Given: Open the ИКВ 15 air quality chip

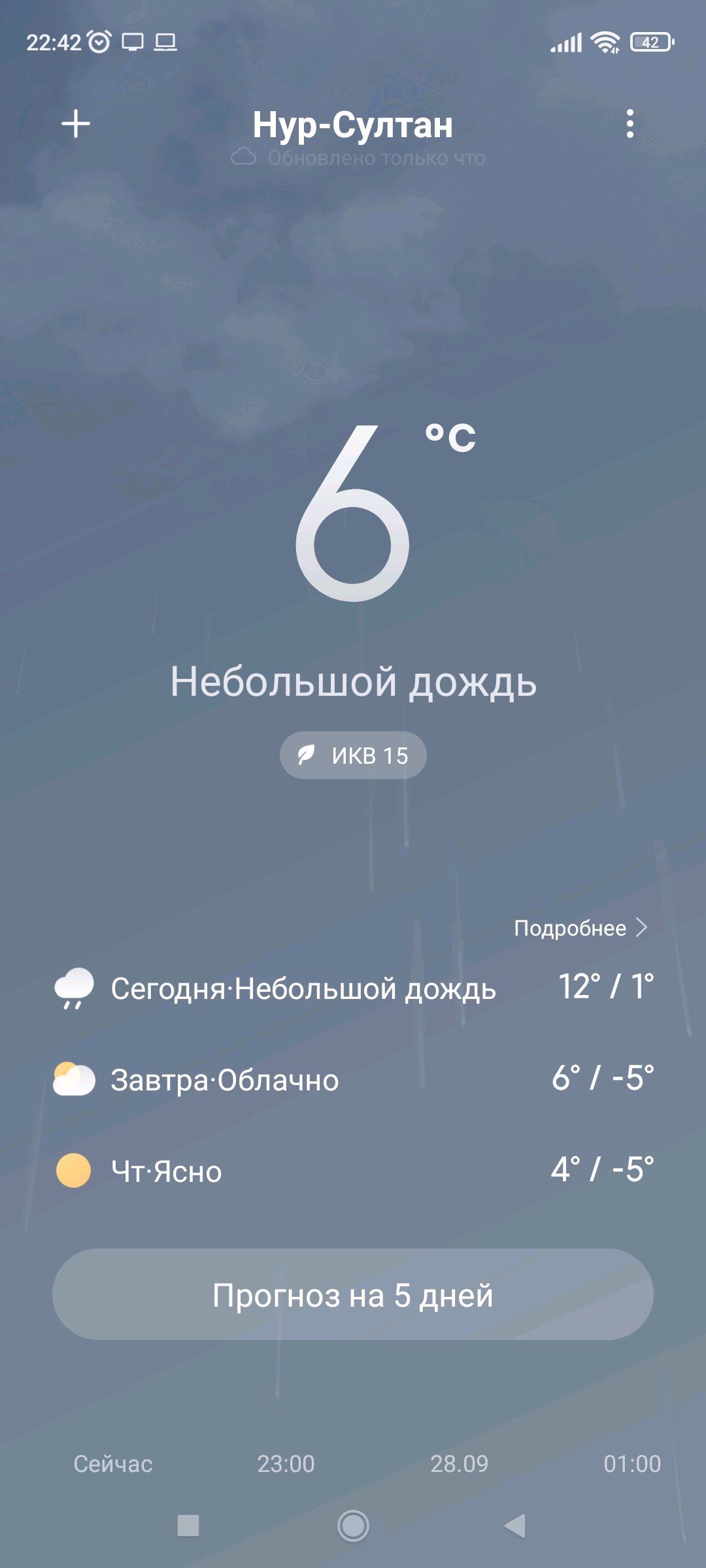Looking at the screenshot, I should click(353, 755).
